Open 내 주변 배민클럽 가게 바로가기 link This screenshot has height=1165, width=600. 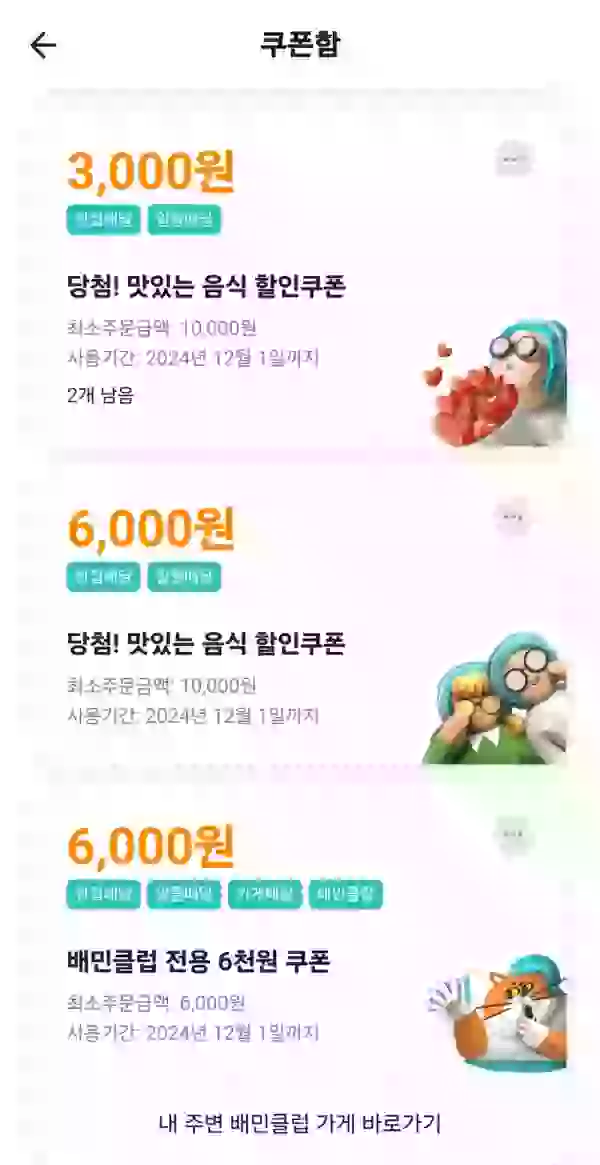pos(300,1122)
